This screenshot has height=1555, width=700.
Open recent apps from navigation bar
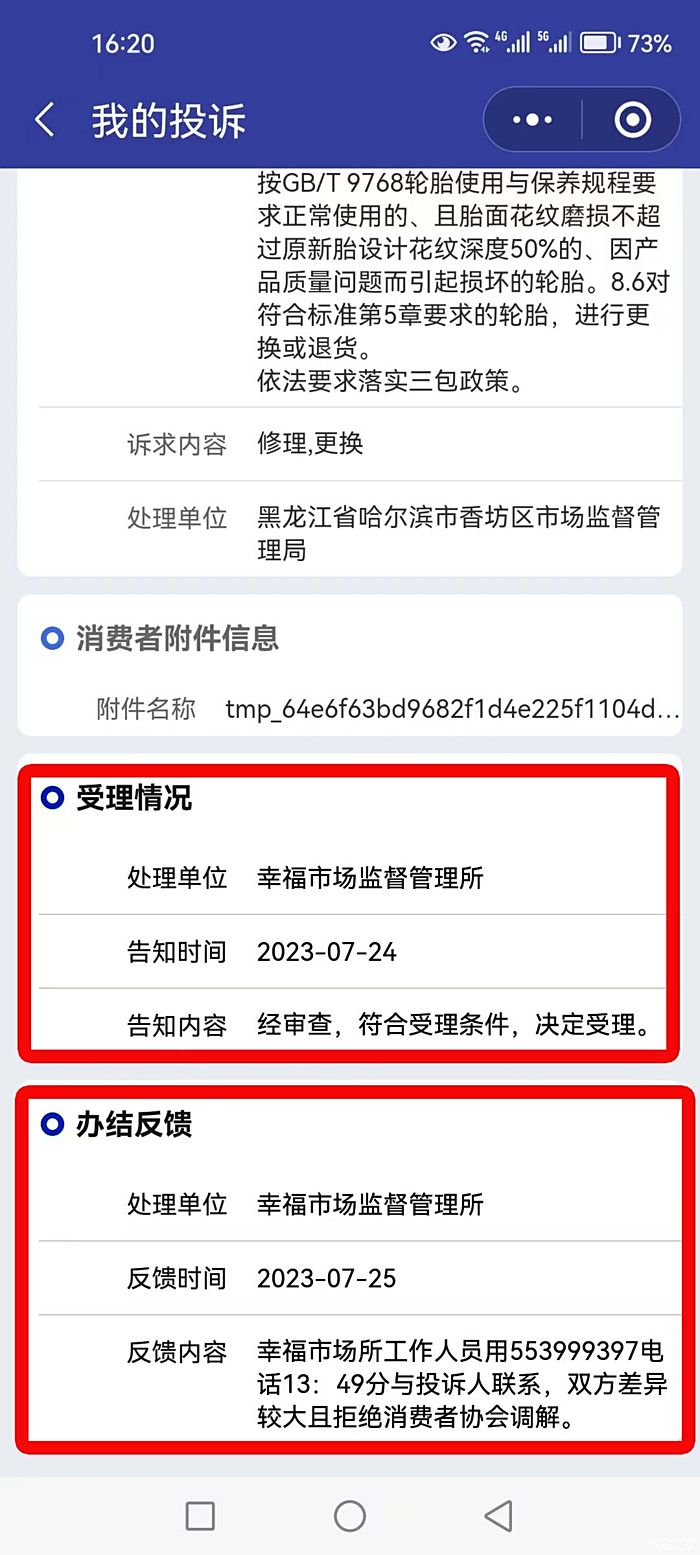pos(200,1516)
